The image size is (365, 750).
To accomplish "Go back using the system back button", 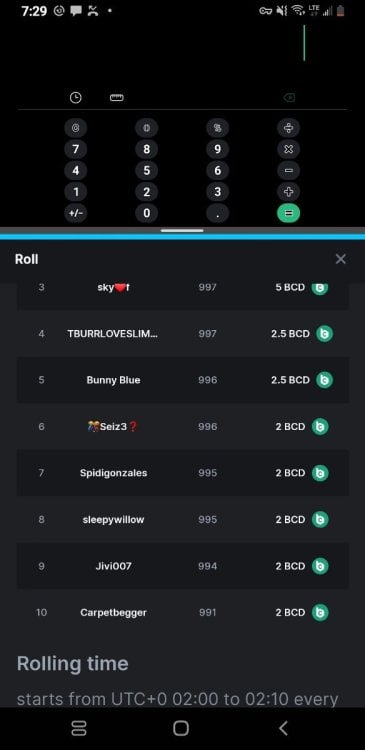I will tap(283, 728).
